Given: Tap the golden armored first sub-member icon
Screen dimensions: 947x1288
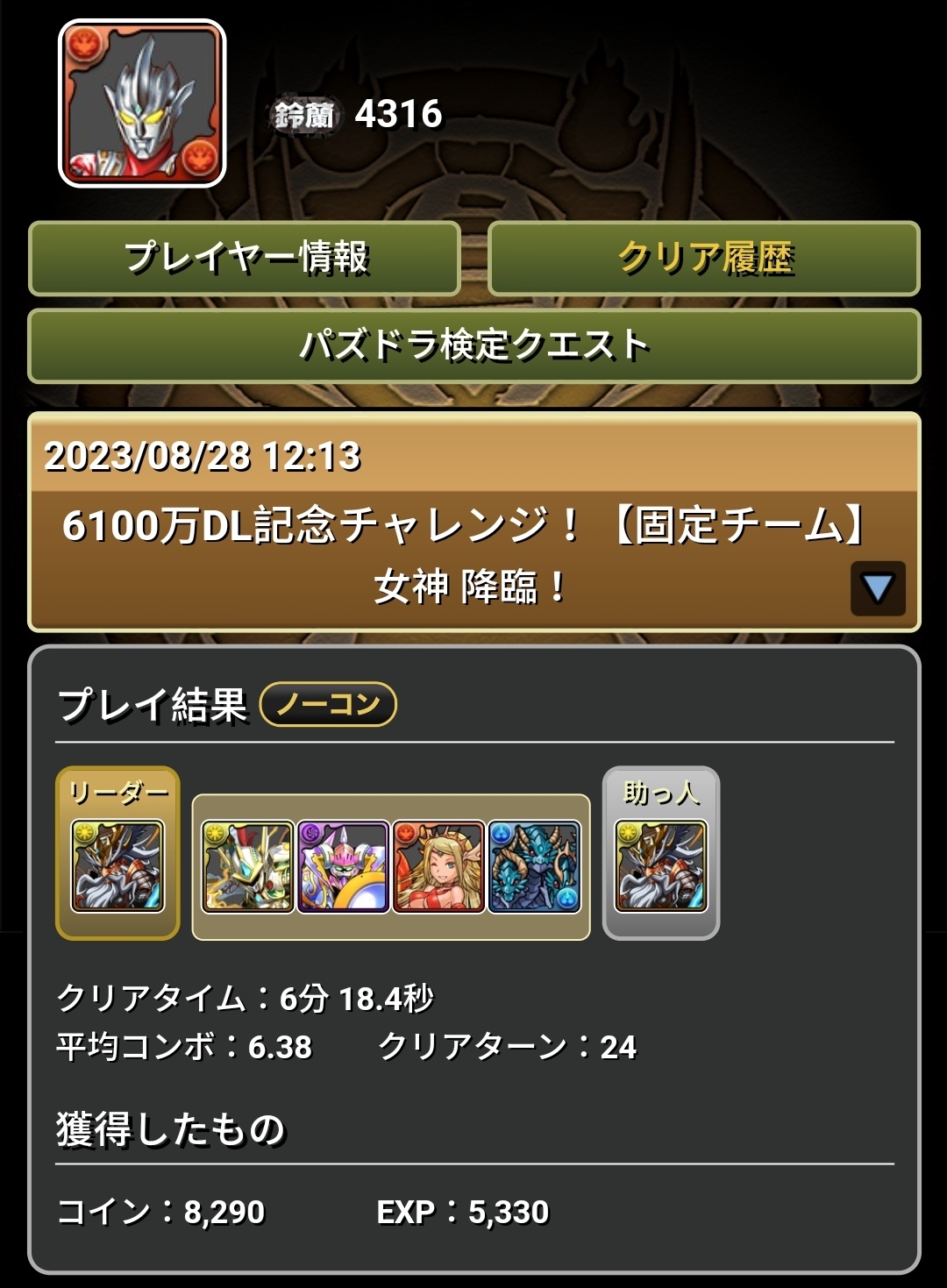Looking at the screenshot, I should pos(247,866).
